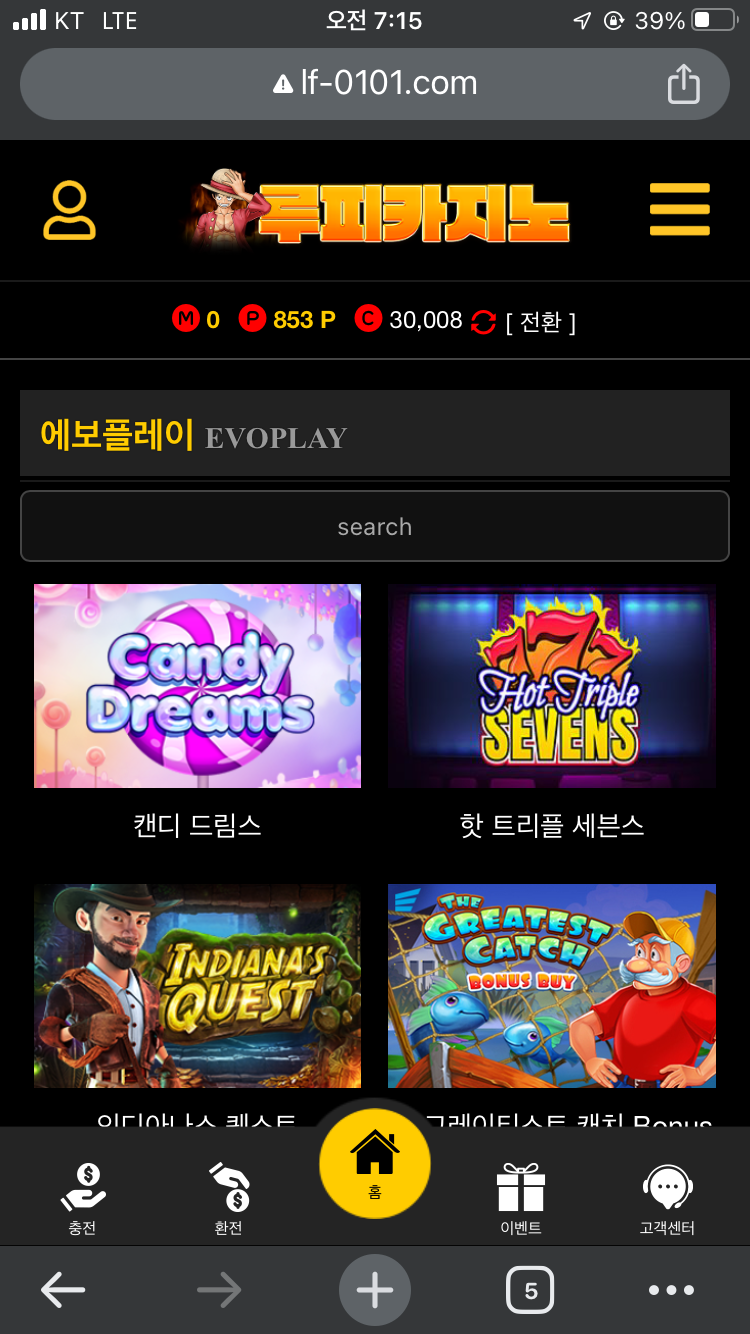750x1334 pixels.
Task: Tap the lf-0101.com address bar
Action: [375, 83]
